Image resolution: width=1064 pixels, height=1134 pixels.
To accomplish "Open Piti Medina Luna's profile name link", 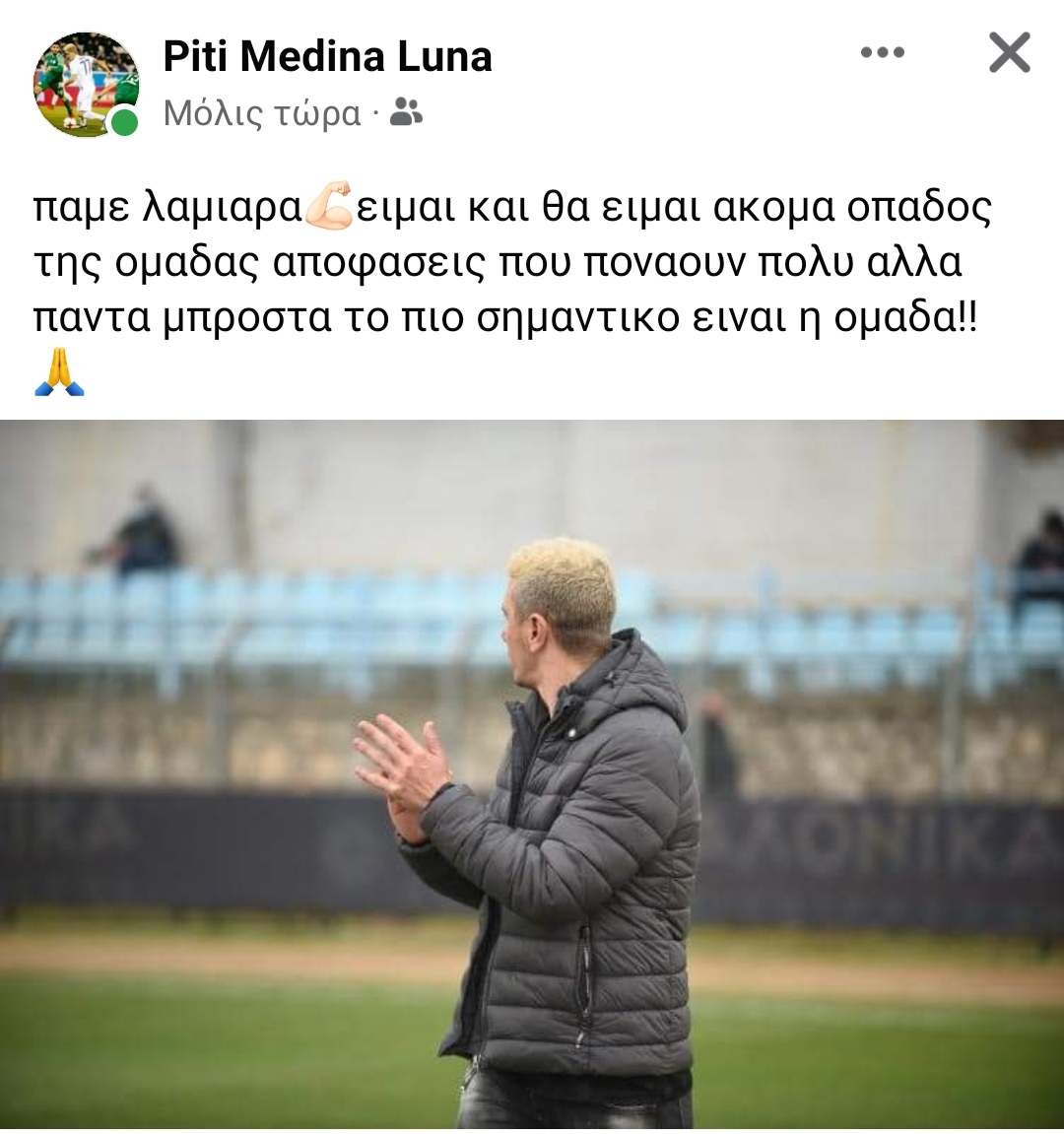I will (x=327, y=56).
